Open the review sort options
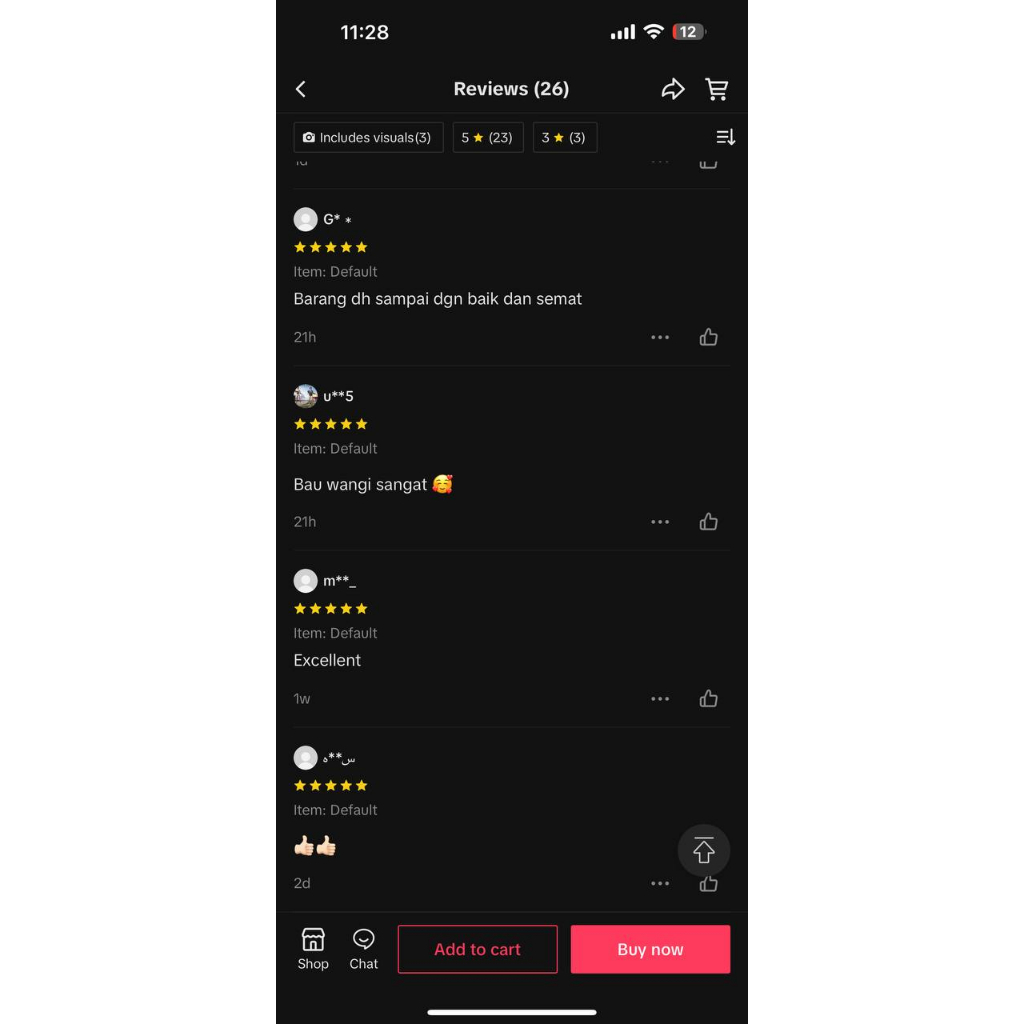The image size is (1024, 1024). coord(725,137)
